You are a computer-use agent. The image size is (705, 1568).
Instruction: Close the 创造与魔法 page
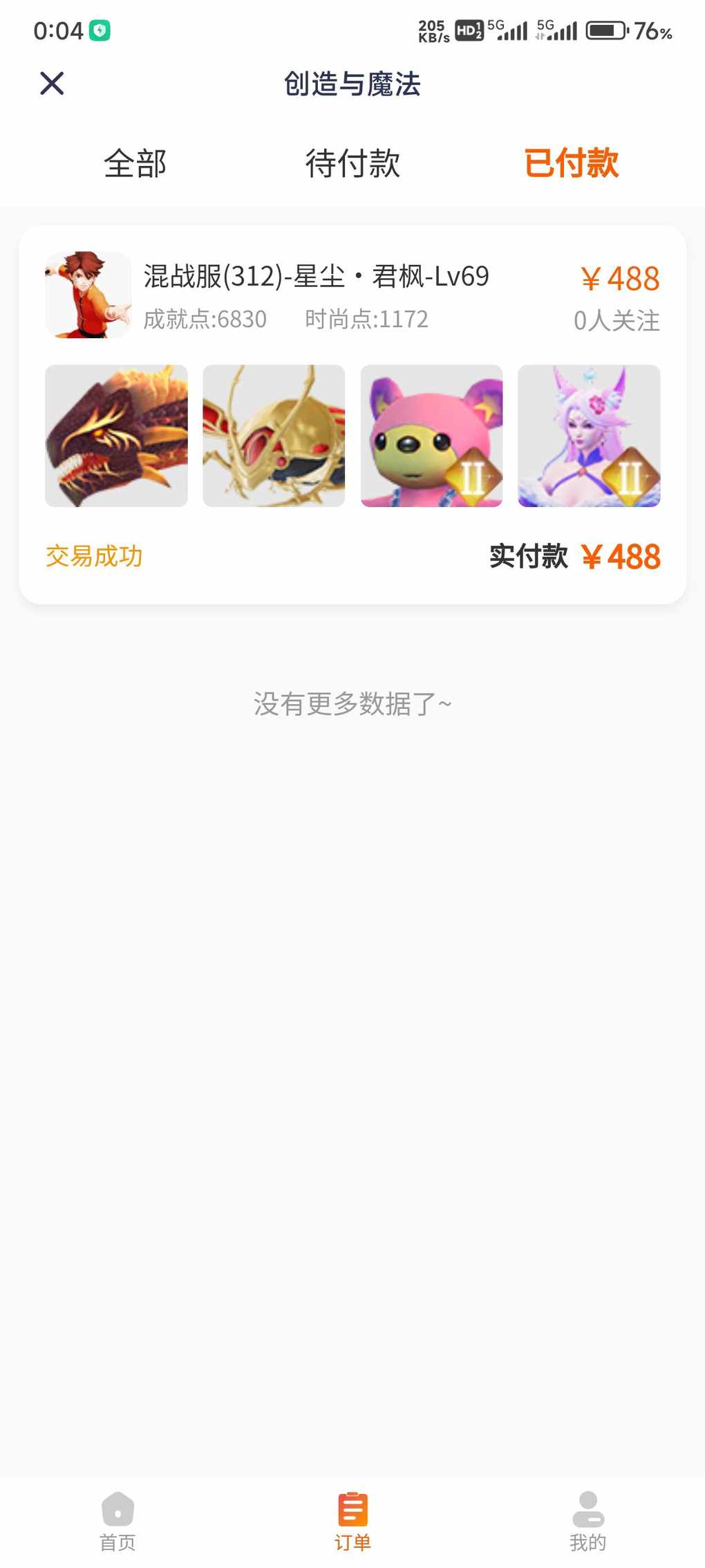52,84
